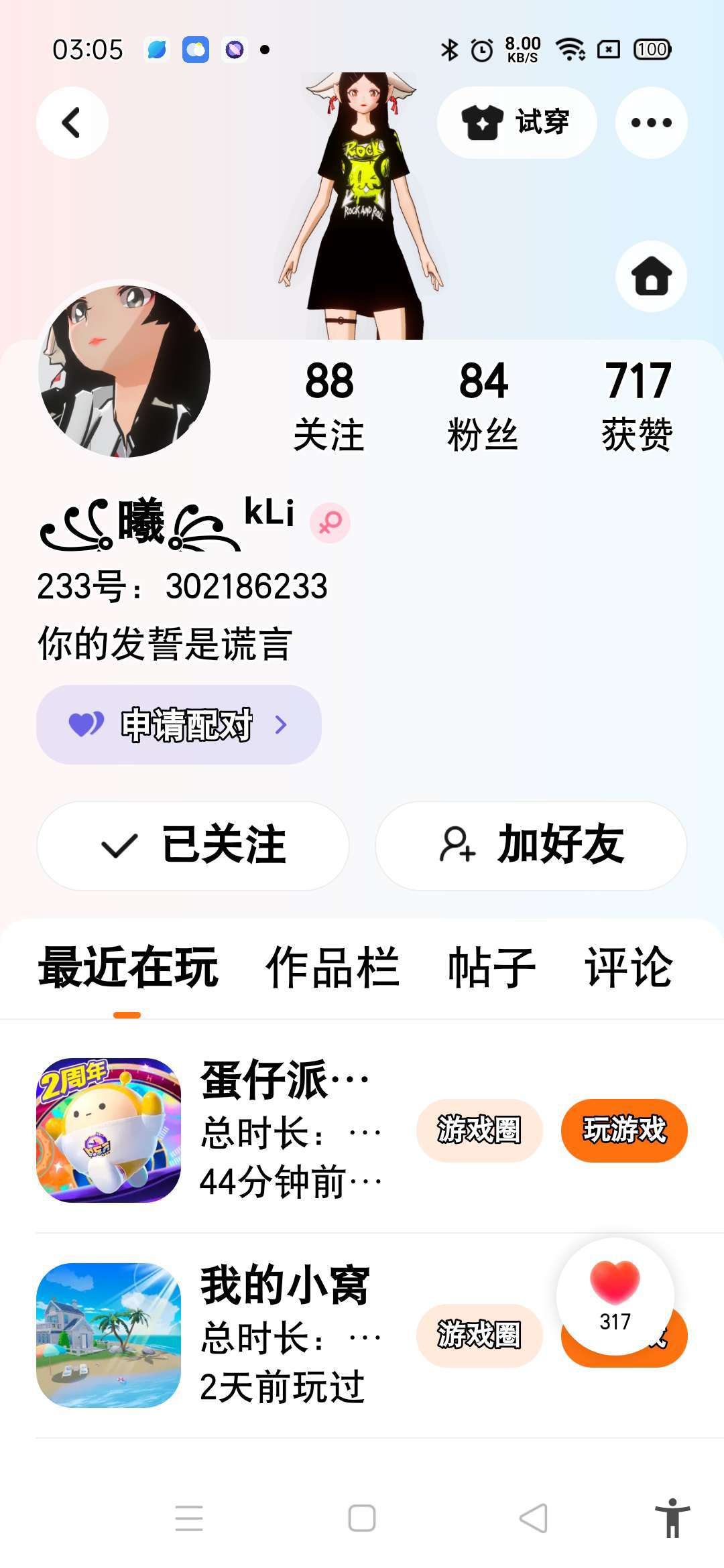
Task: Open 游戏圈 for 我的小窝
Action: [479, 1335]
